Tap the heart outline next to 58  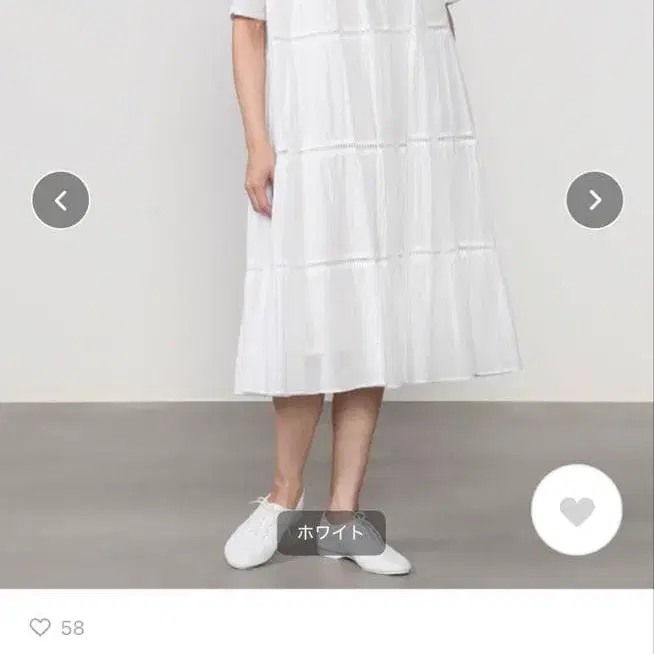click(40, 627)
